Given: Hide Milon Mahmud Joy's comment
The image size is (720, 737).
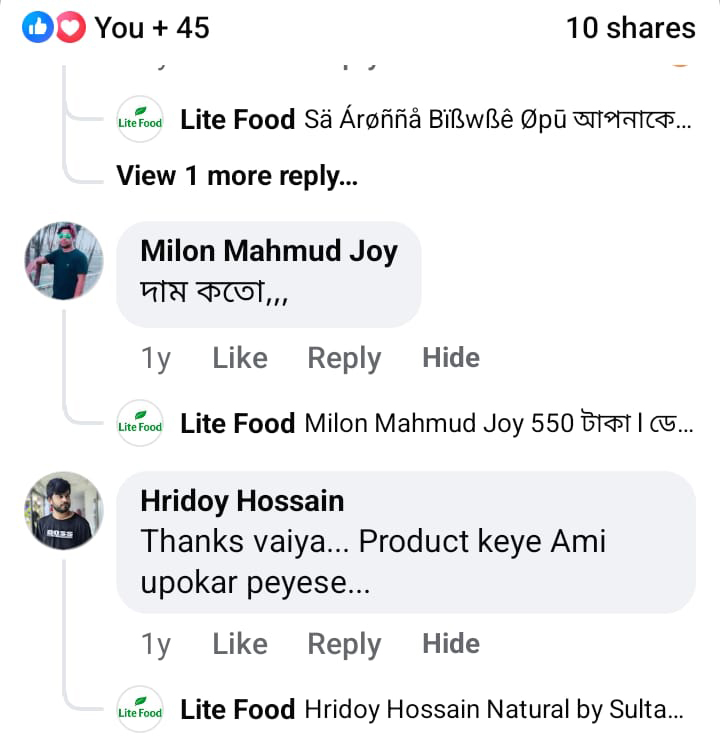Looking at the screenshot, I should tap(450, 357).
